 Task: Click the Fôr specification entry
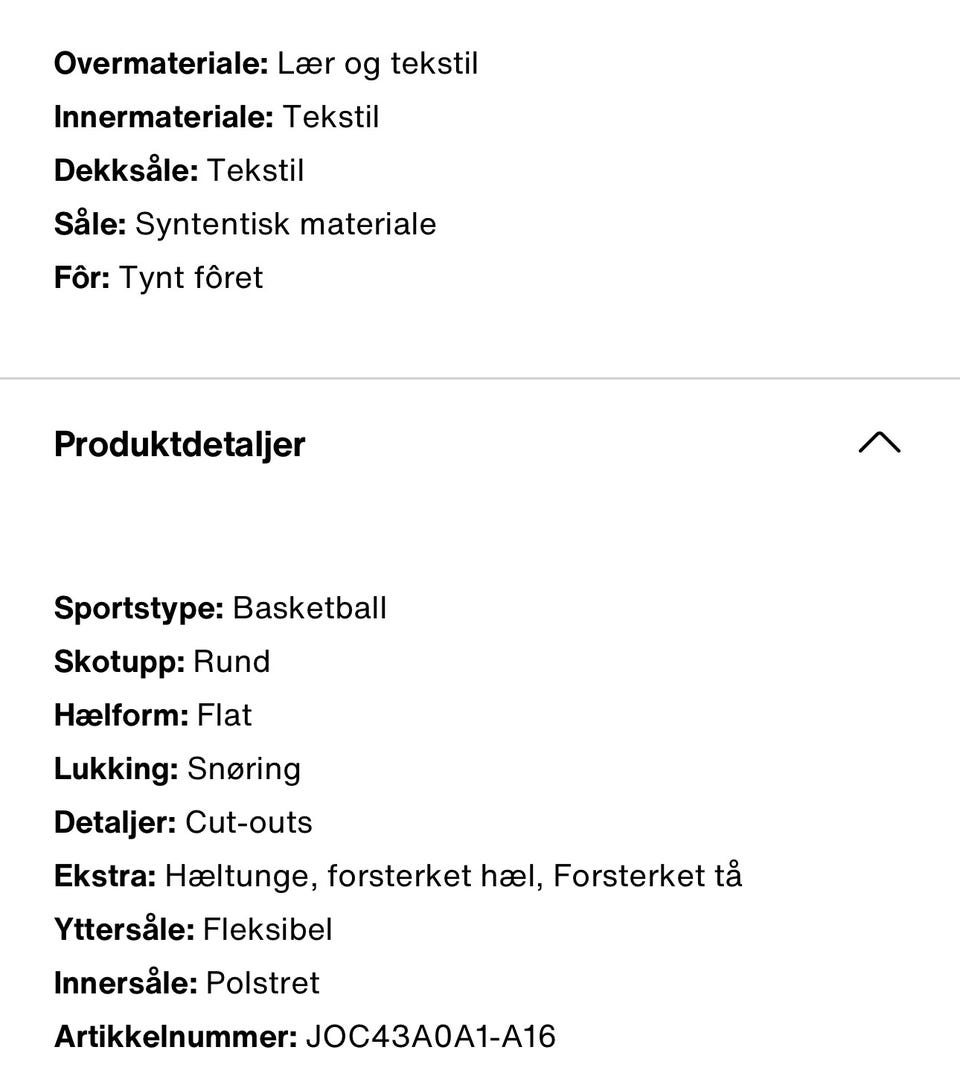160,277
